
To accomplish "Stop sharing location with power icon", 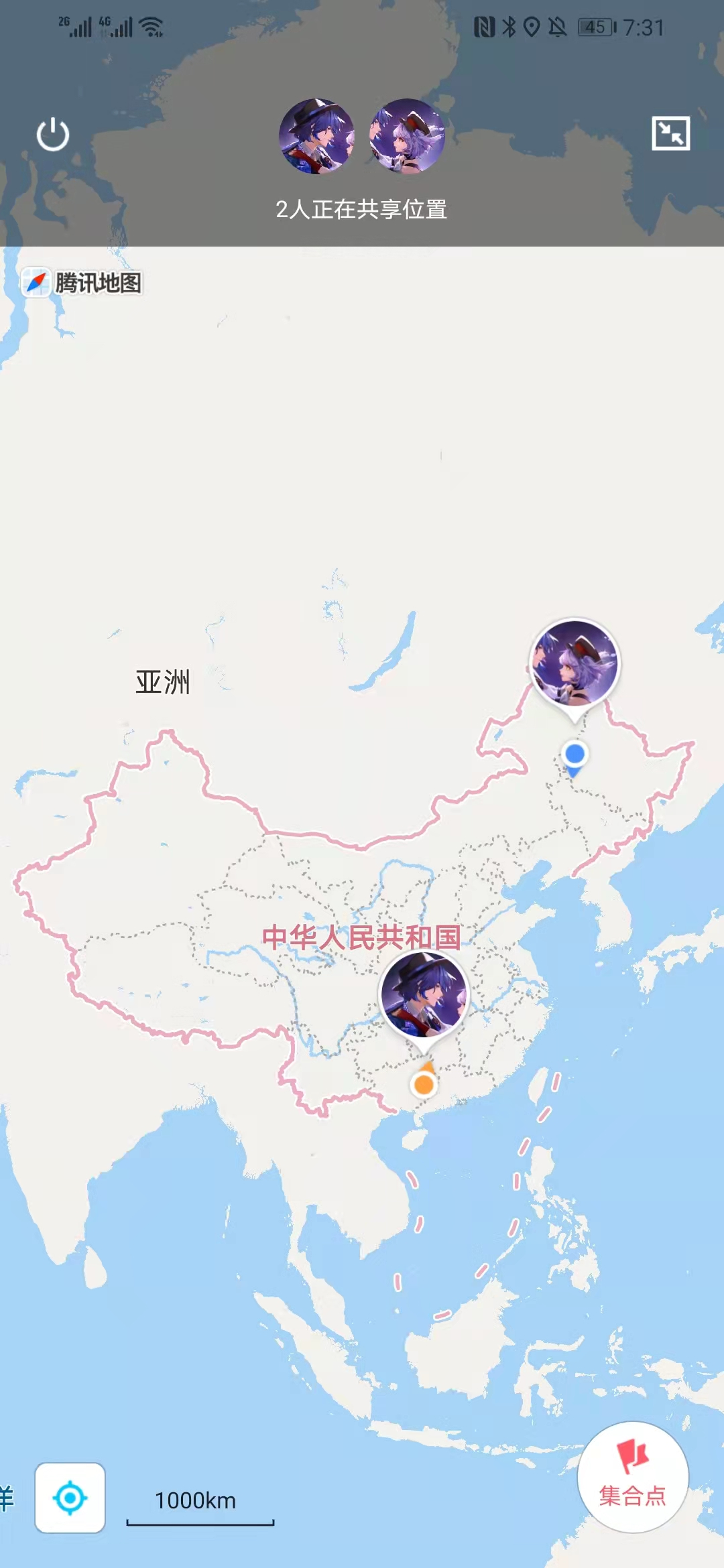I will [53, 135].
